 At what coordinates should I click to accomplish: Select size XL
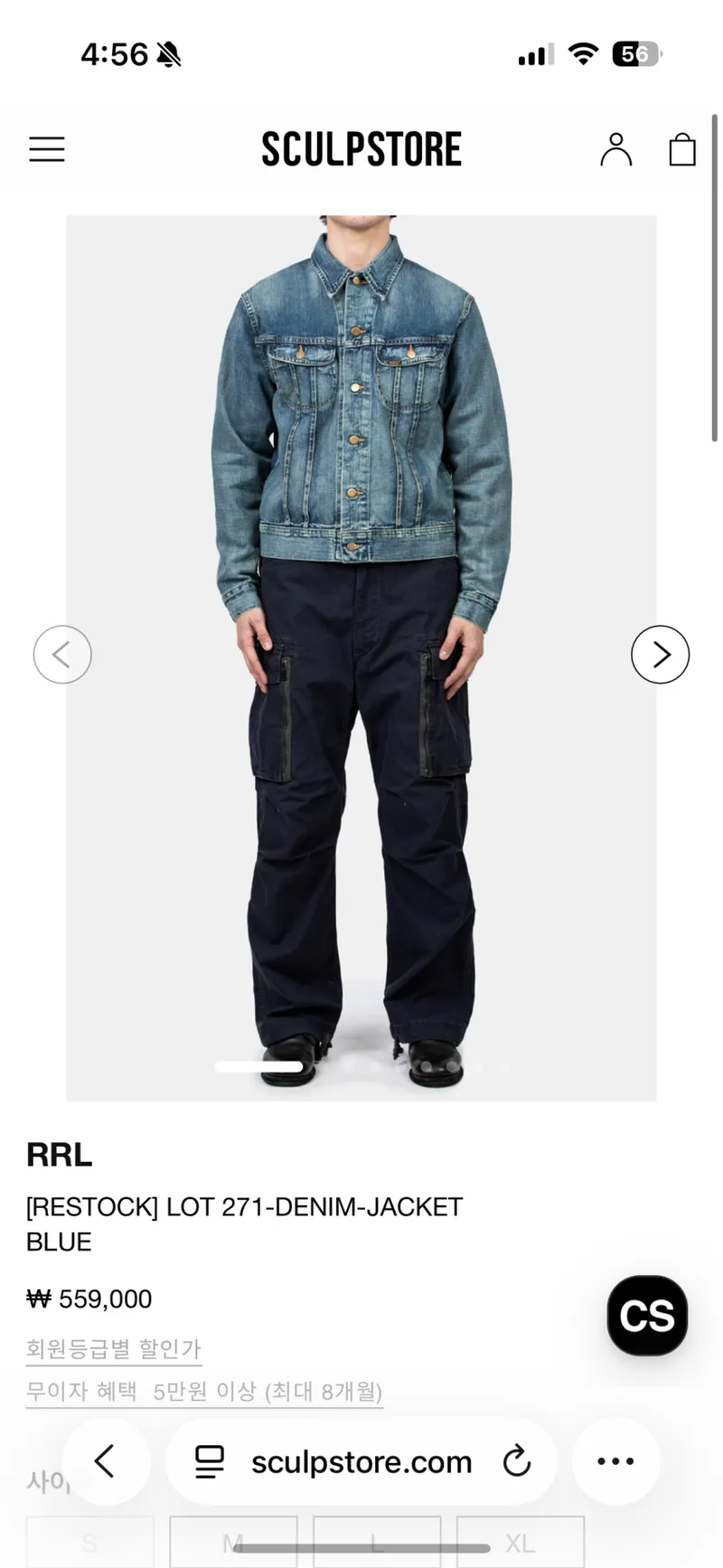pos(521,1543)
